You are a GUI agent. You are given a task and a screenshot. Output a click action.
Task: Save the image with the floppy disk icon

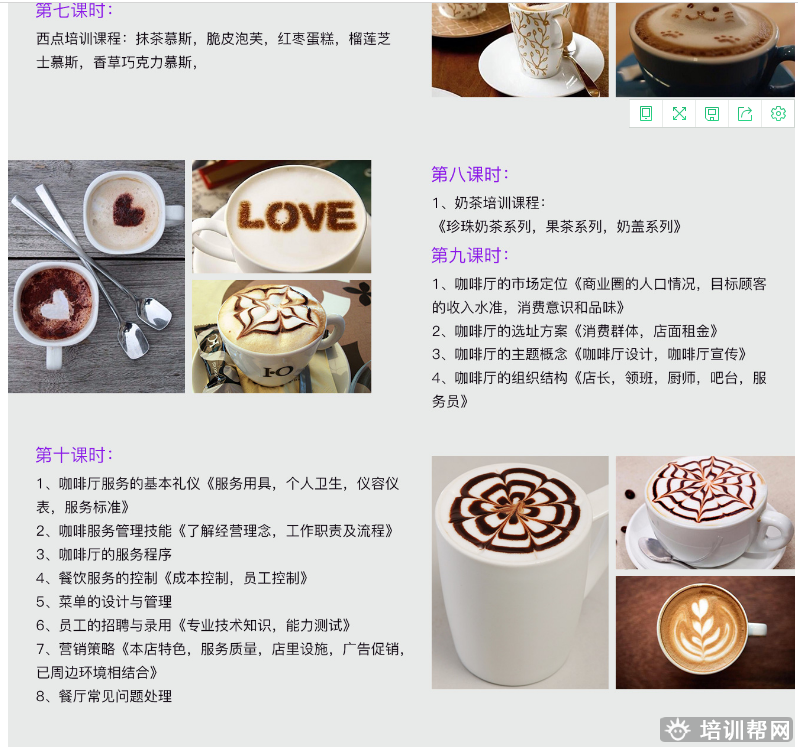pos(712,114)
